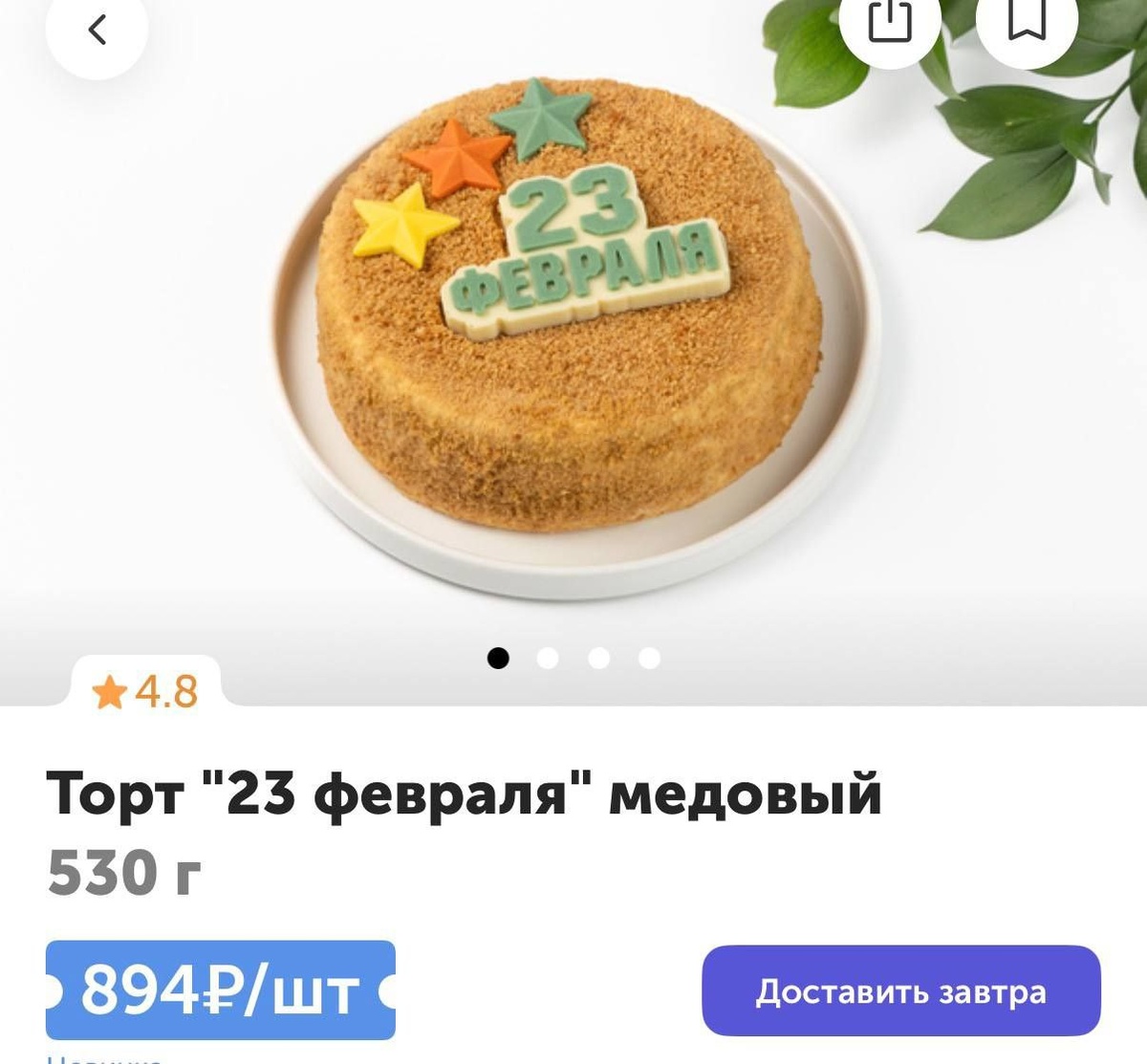Jump to the second photo dot

[548, 658]
